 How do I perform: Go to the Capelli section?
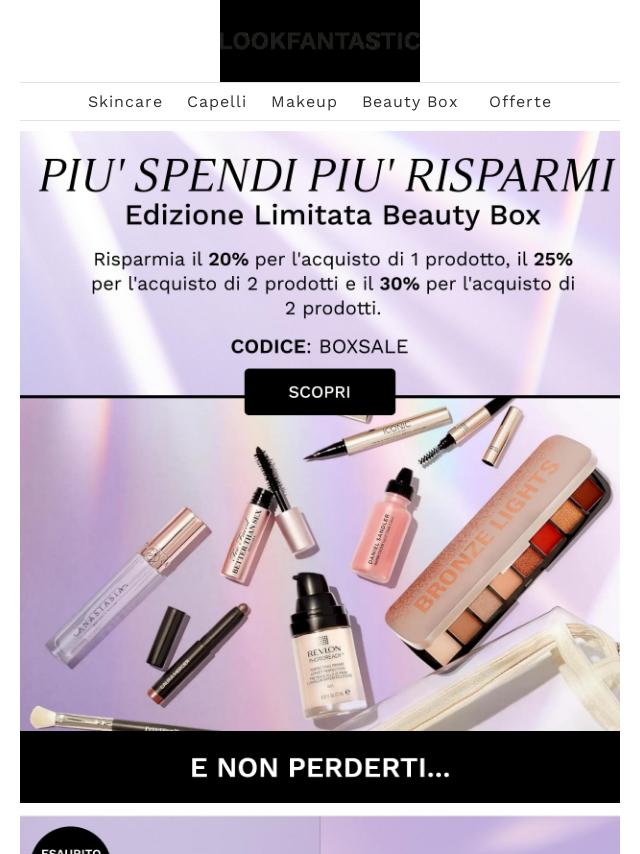click(x=216, y=102)
